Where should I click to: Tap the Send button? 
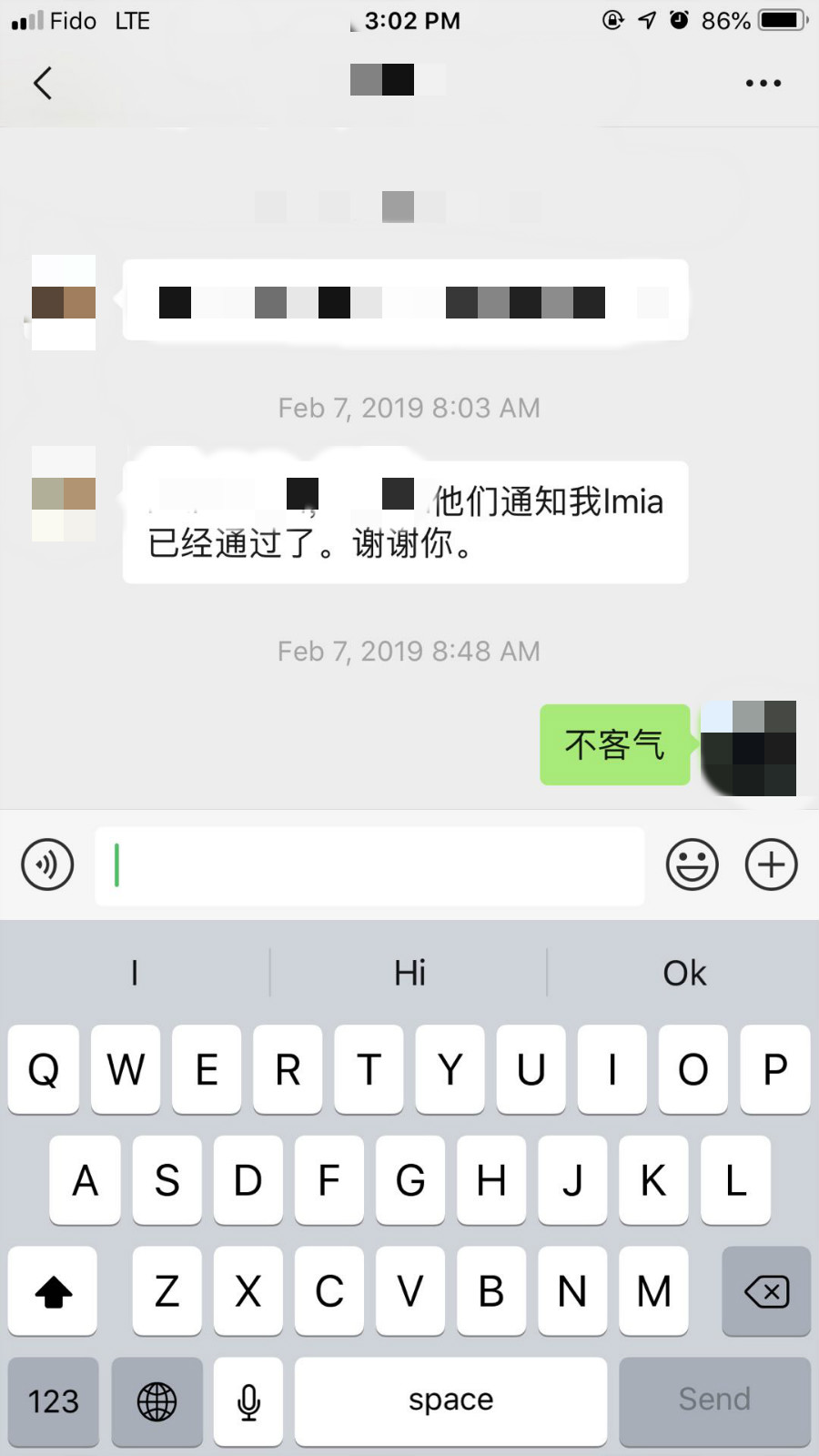coord(713,1401)
